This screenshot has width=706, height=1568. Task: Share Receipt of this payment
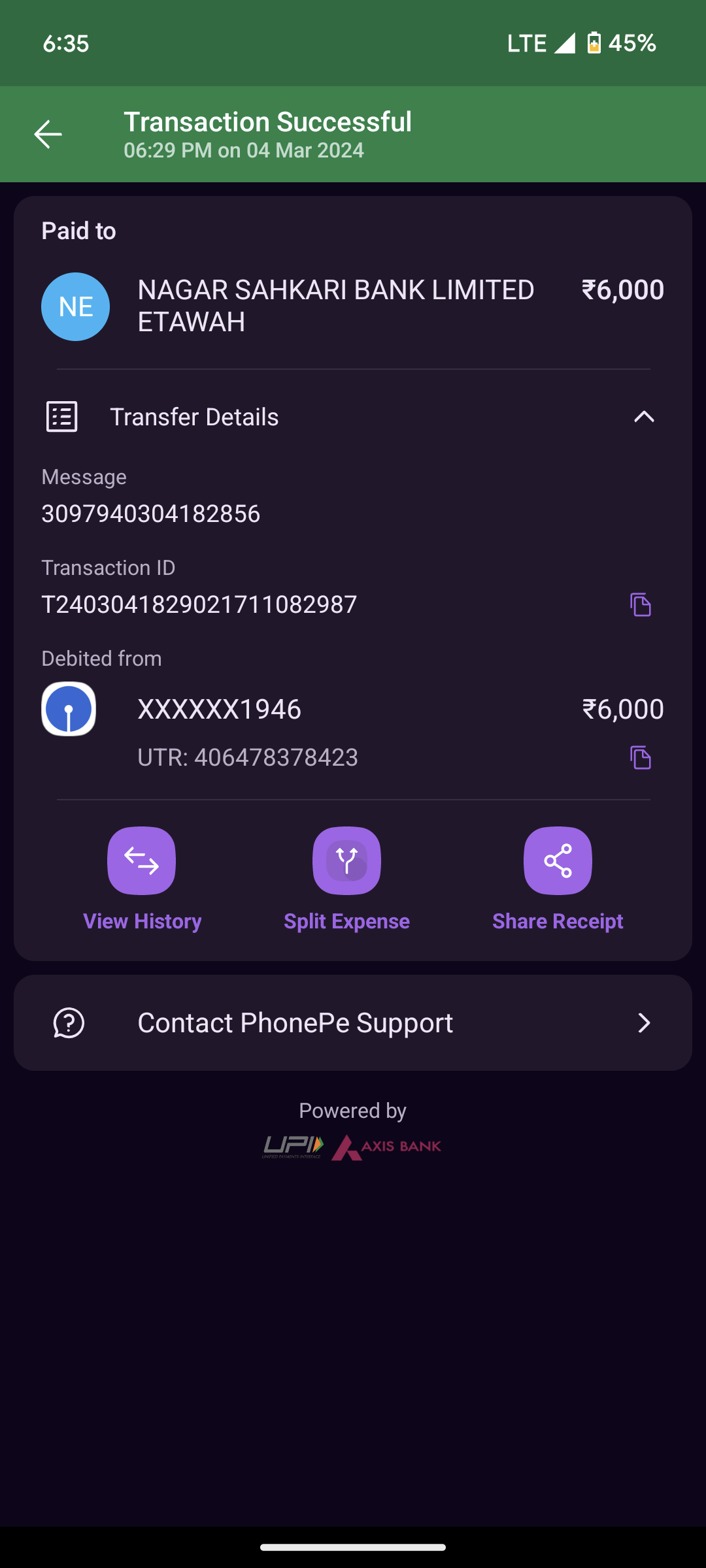[558, 861]
